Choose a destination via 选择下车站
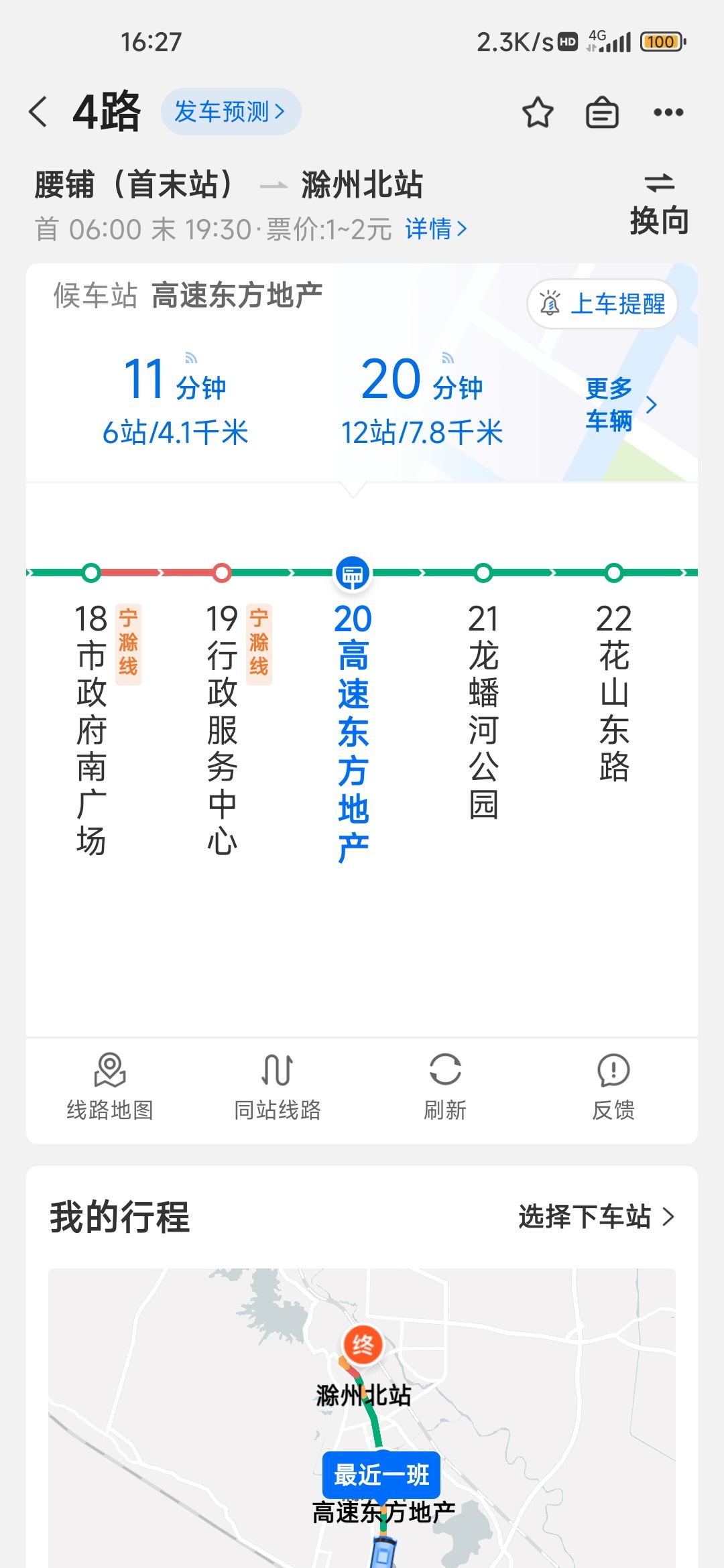Viewport: 724px width, 1568px height. 595,1216
